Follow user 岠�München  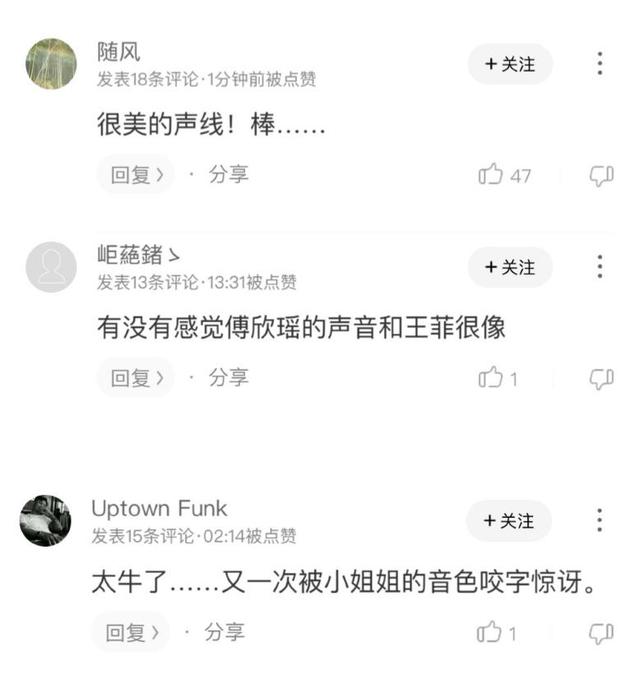click(x=510, y=267)
